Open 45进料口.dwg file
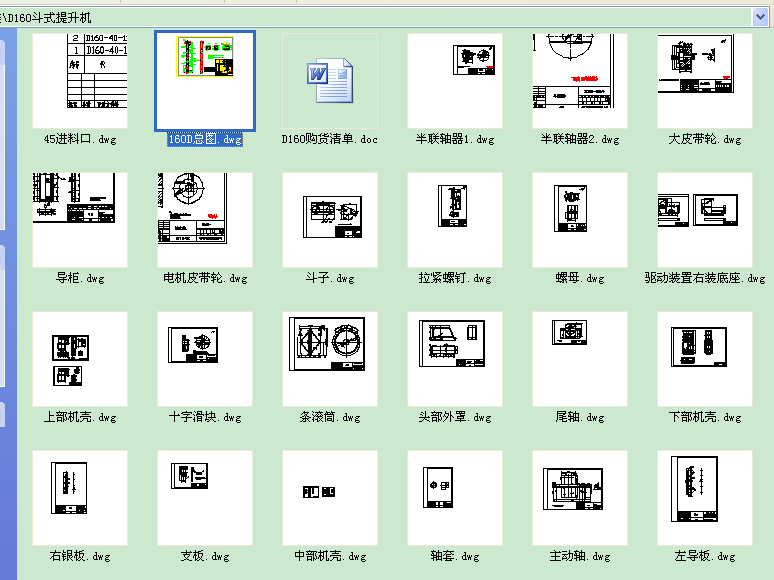Screen dimensions: 774x580 tap(80, 81)
